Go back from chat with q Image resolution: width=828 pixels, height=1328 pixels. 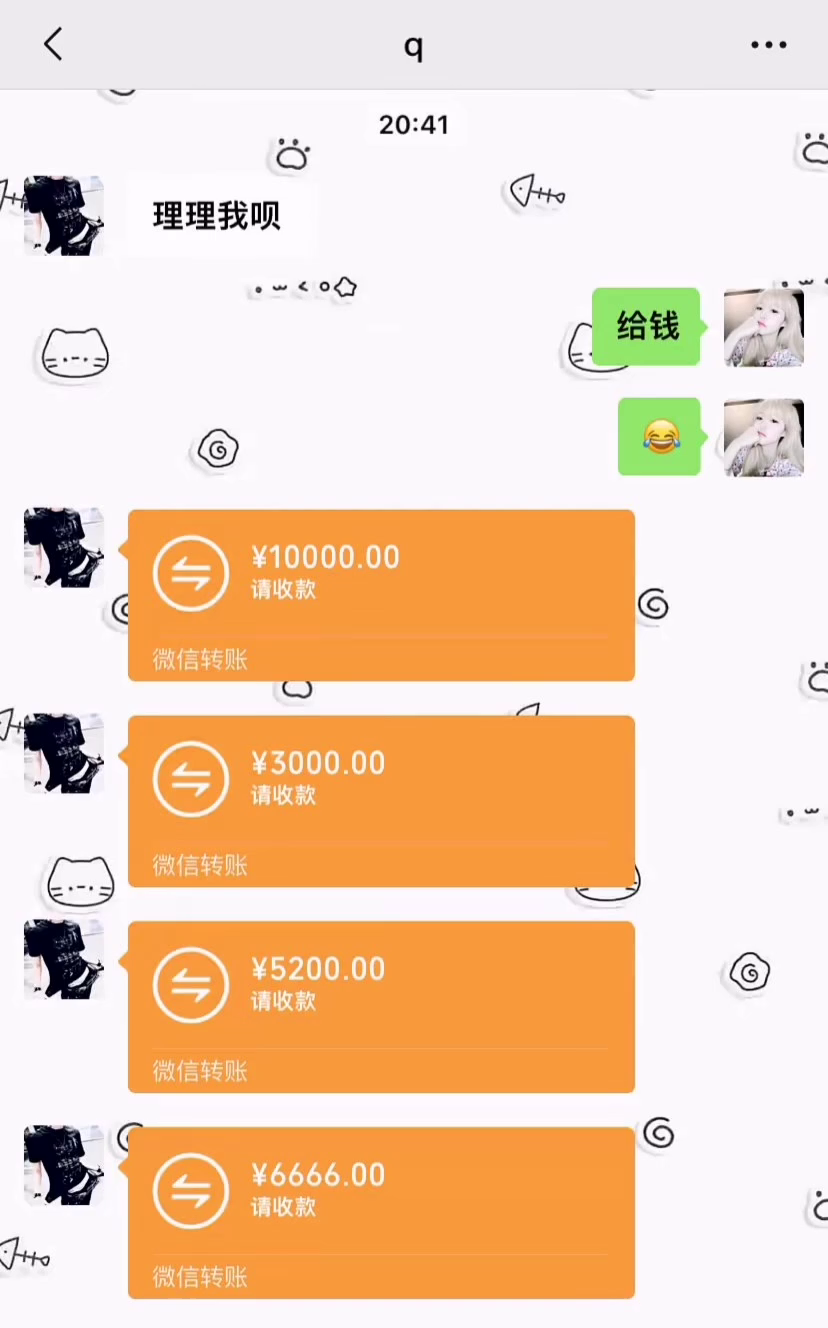click(x=53, y=44)
